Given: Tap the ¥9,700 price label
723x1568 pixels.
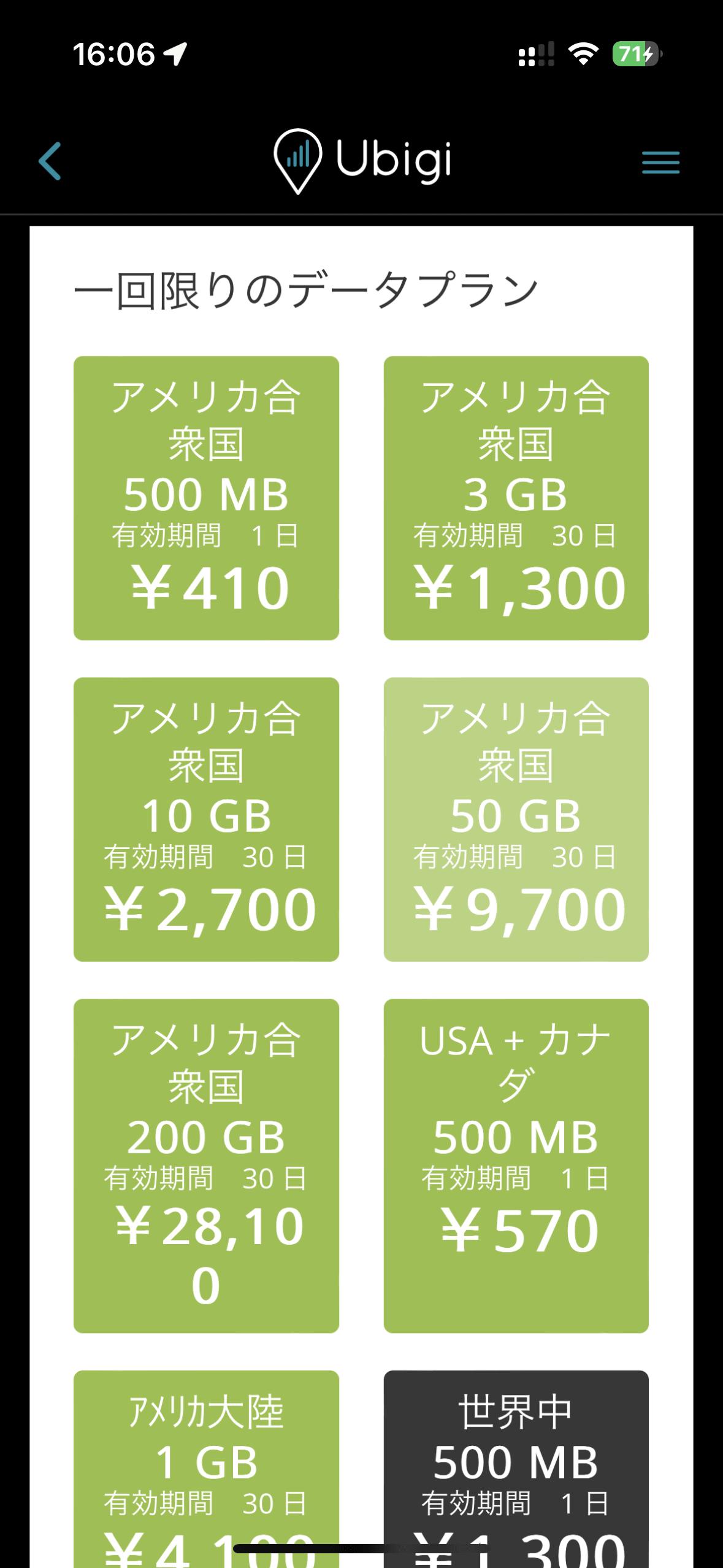Looking at the screenshot, I should pyautogui.click(x=517, y=909).
